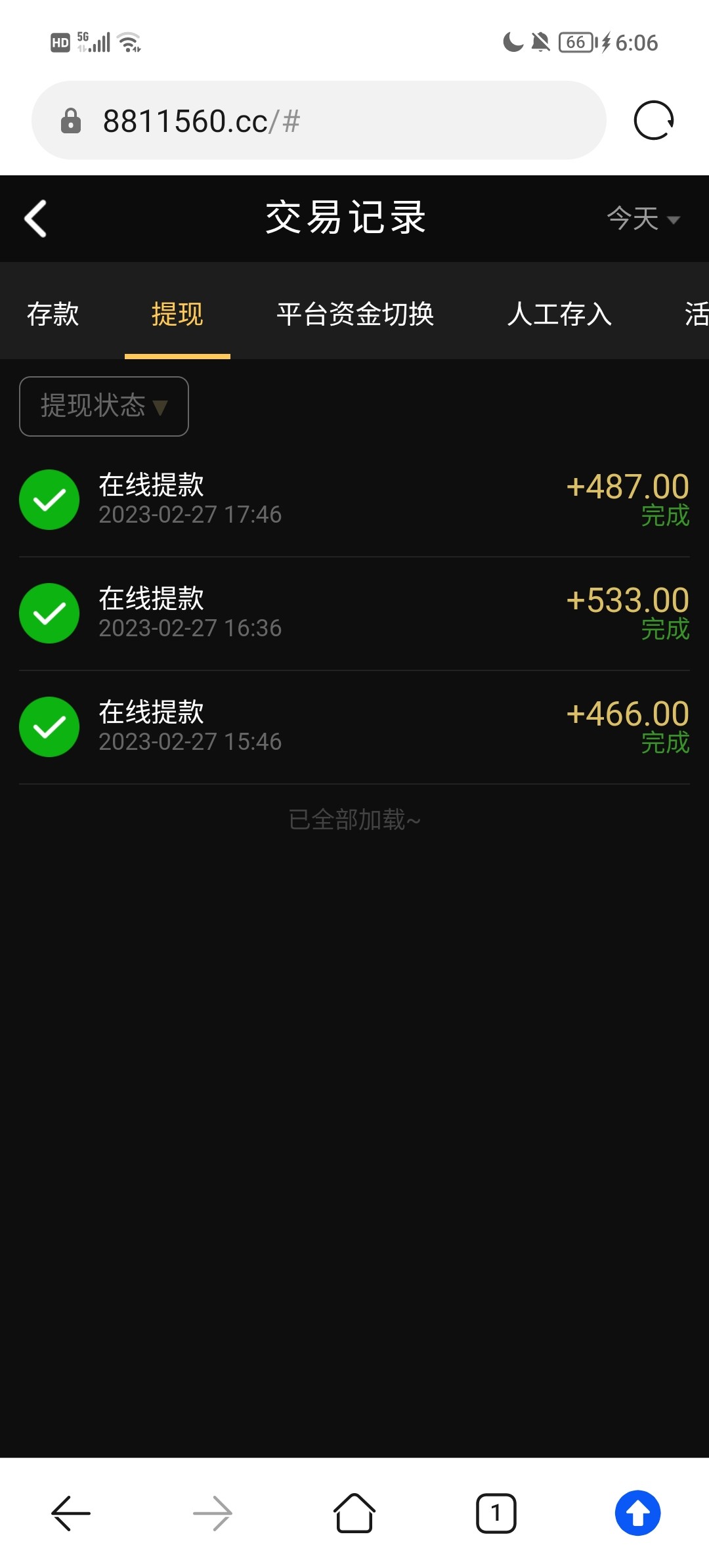Go back from the 交易记录 page
Viewport: 709px width, 1568px height.
pyautogui.click(x=36, y=219)
